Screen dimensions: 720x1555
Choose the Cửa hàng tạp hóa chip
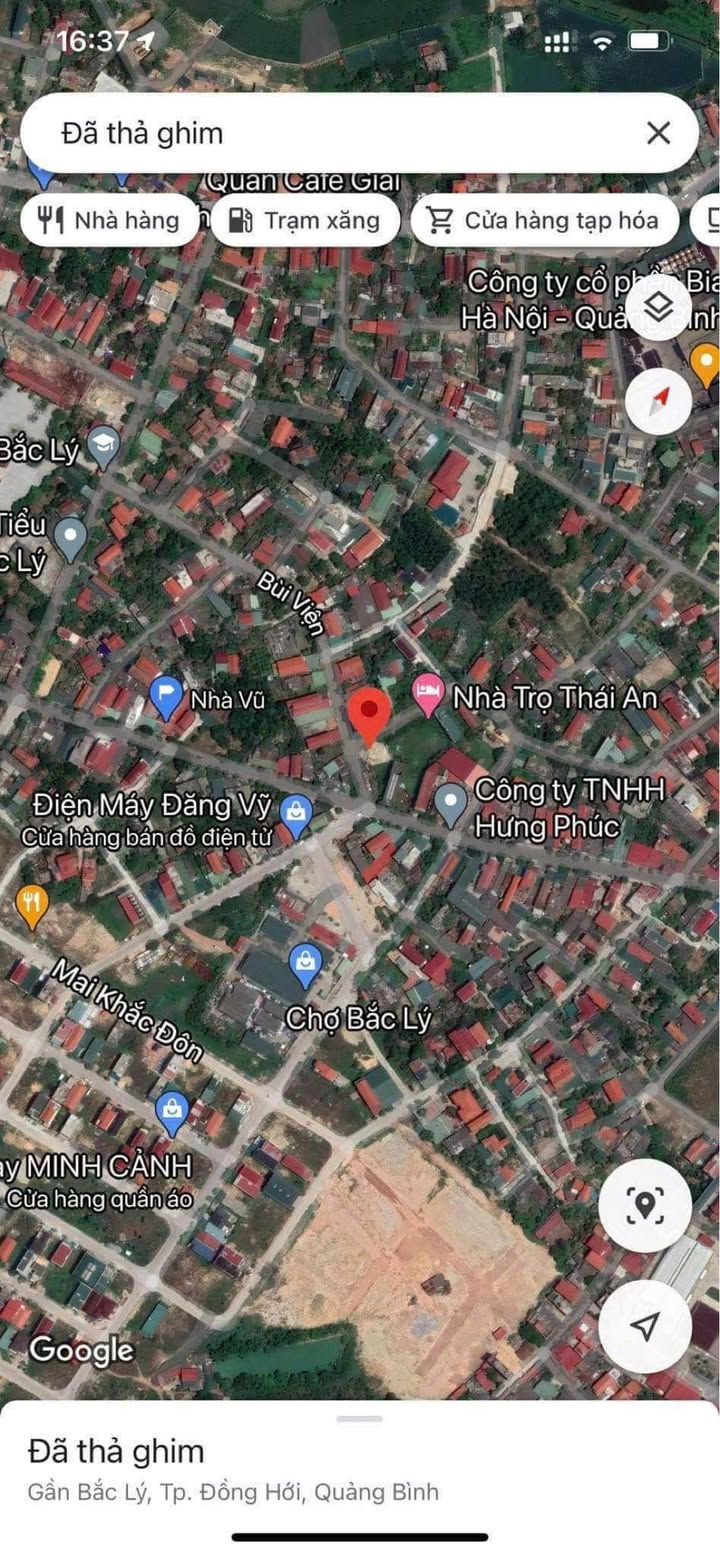[x=544, y=220]
